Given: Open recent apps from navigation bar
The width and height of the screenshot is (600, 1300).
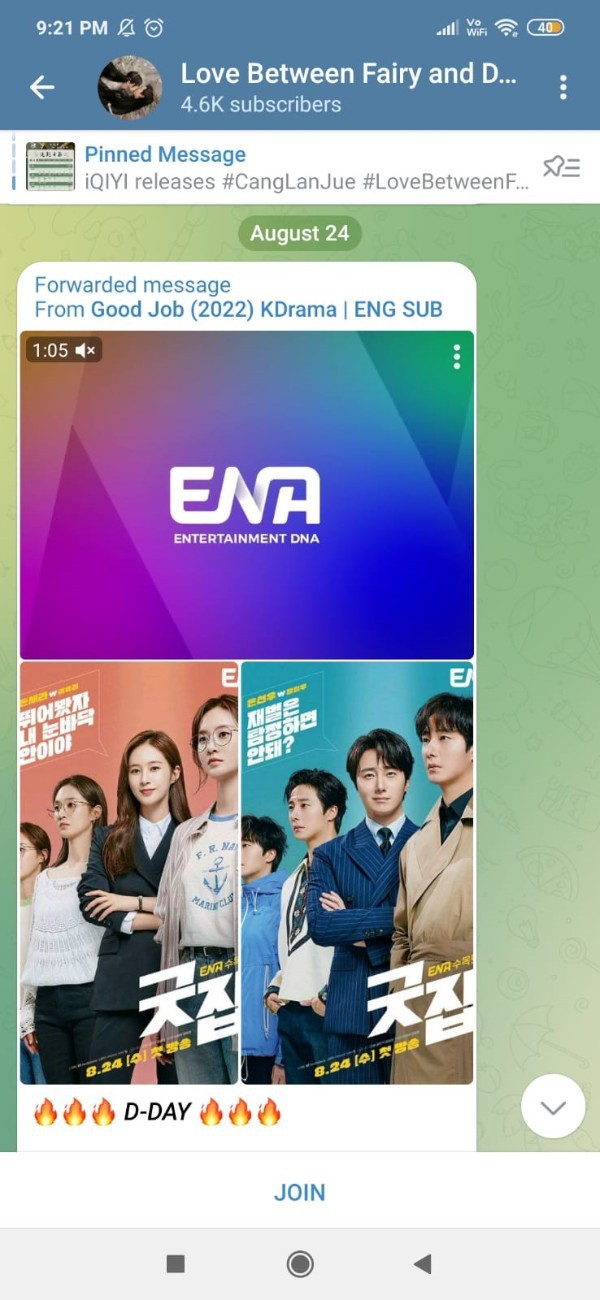Looking at the screenshot, I should tap(176, 1264).
